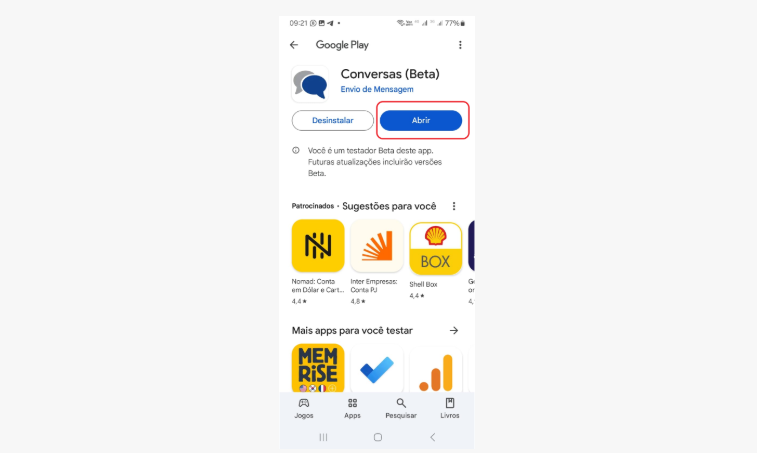Viewport: 757px width, 453px height.
Task: Open the Google Play overflow menu
Action: click(460, 45)
